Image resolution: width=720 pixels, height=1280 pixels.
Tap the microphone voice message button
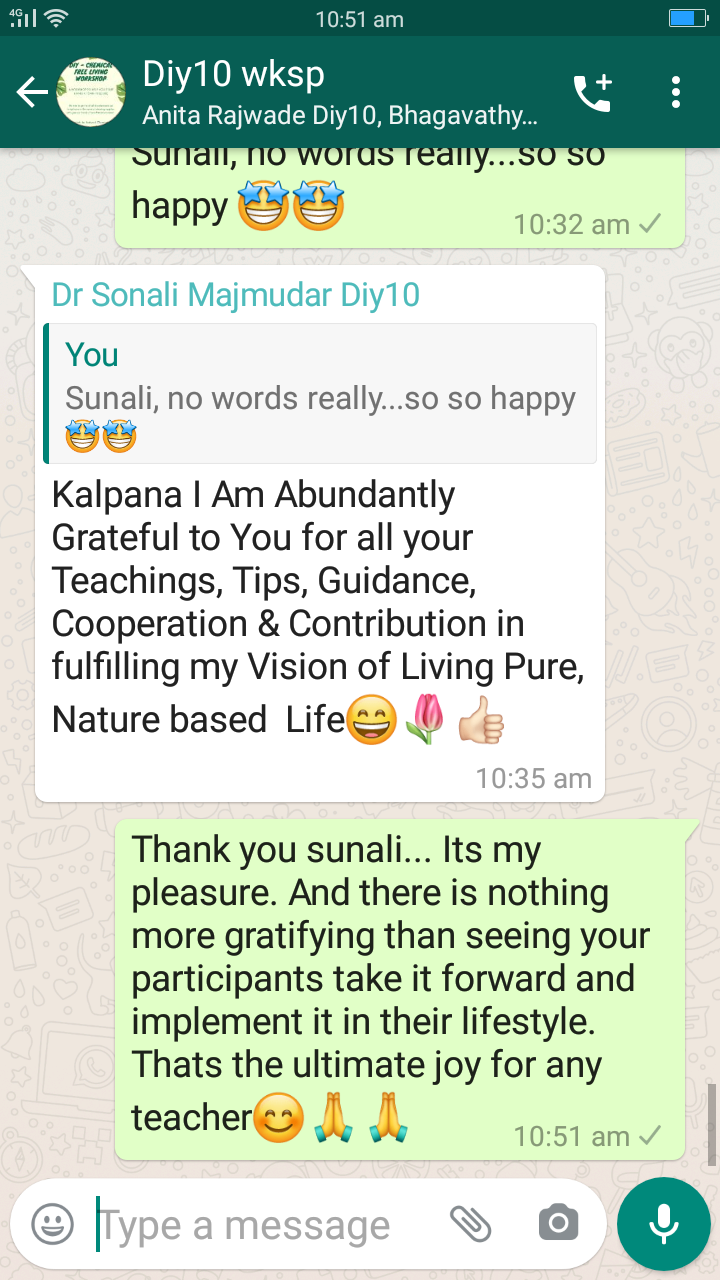click(x=664, y=1224)
